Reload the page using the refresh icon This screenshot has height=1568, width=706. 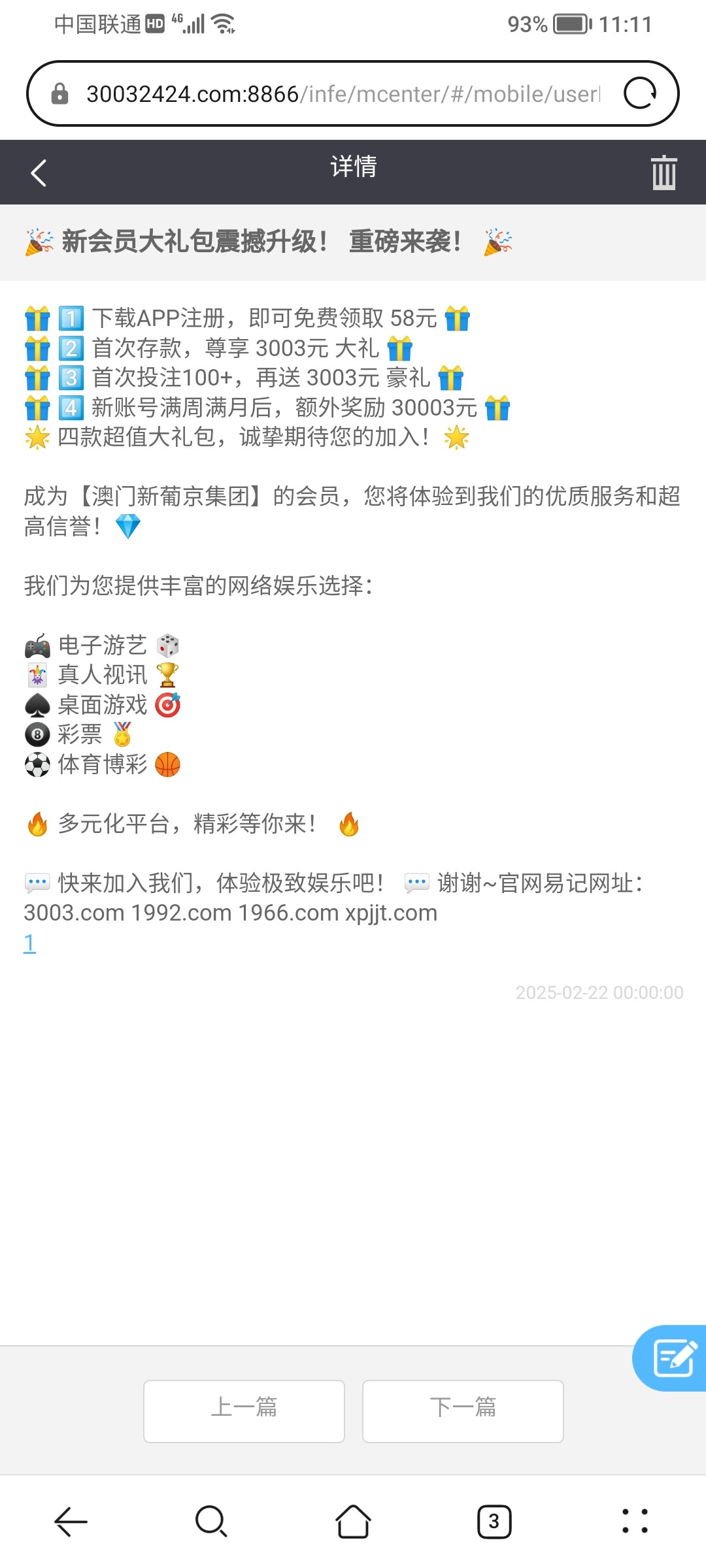[639, 93]
